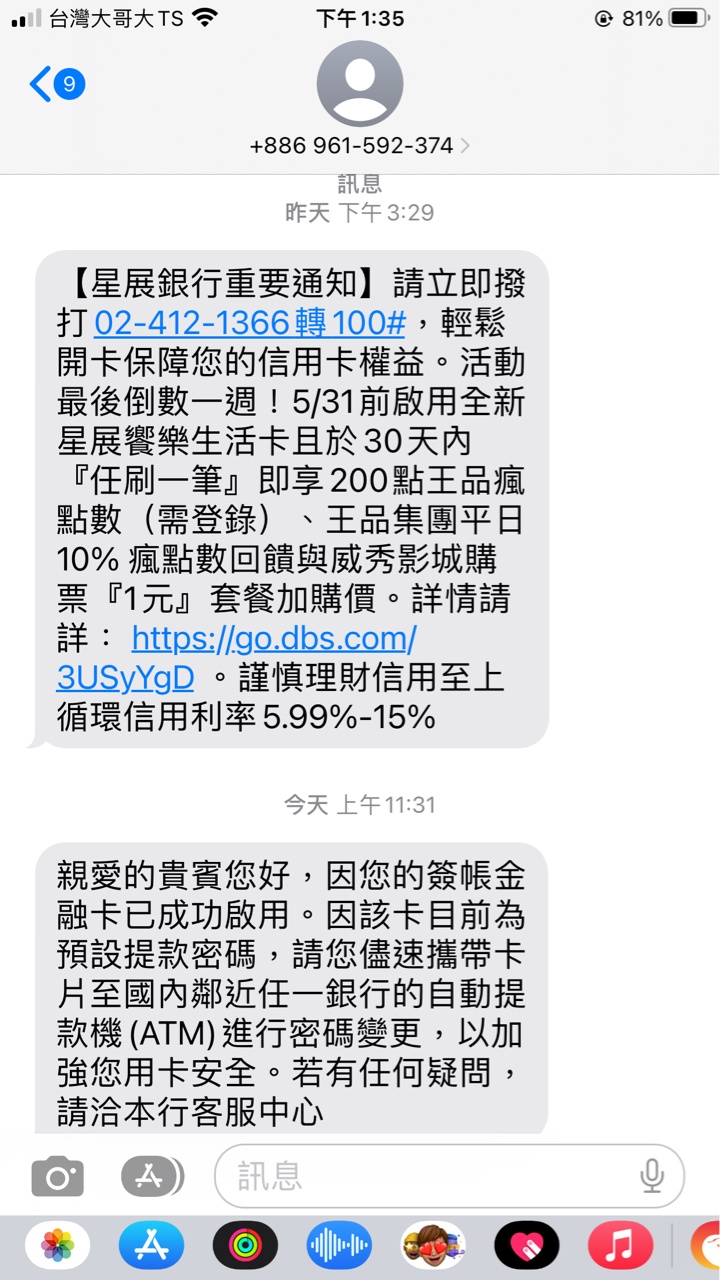Open the audio messages waveform app

pyautogui.click(x=339, y=1246)
